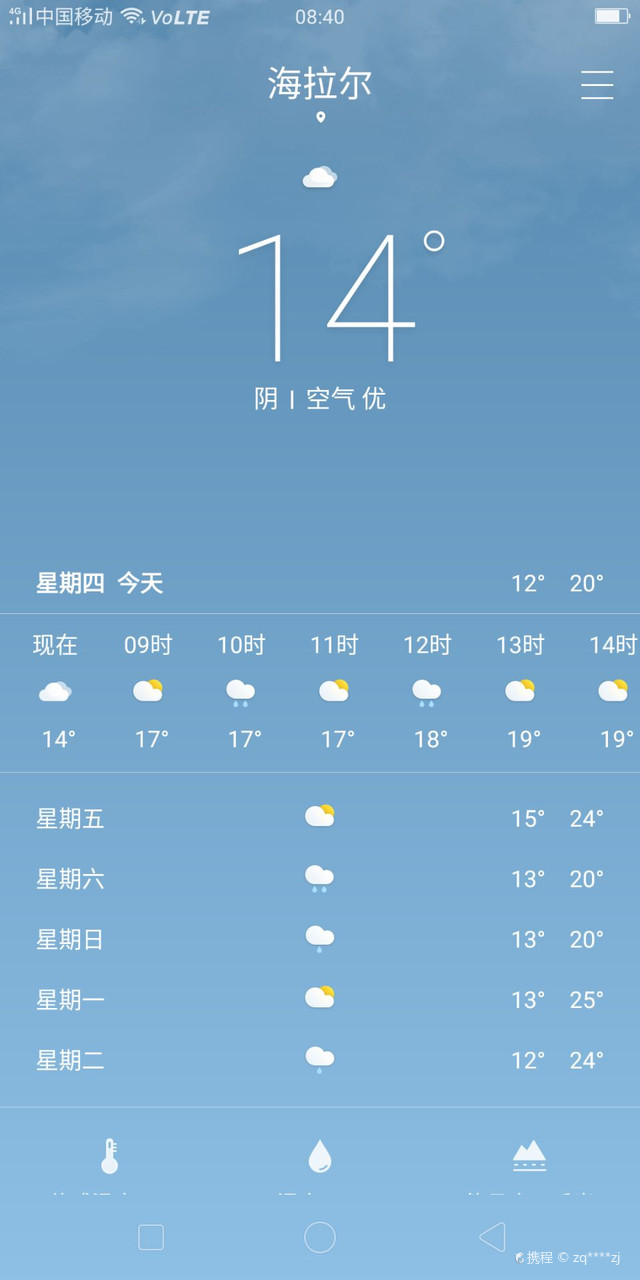Go to the home screen
The width and height of the screenshot is (640, 1280).
click(320, 1237)
